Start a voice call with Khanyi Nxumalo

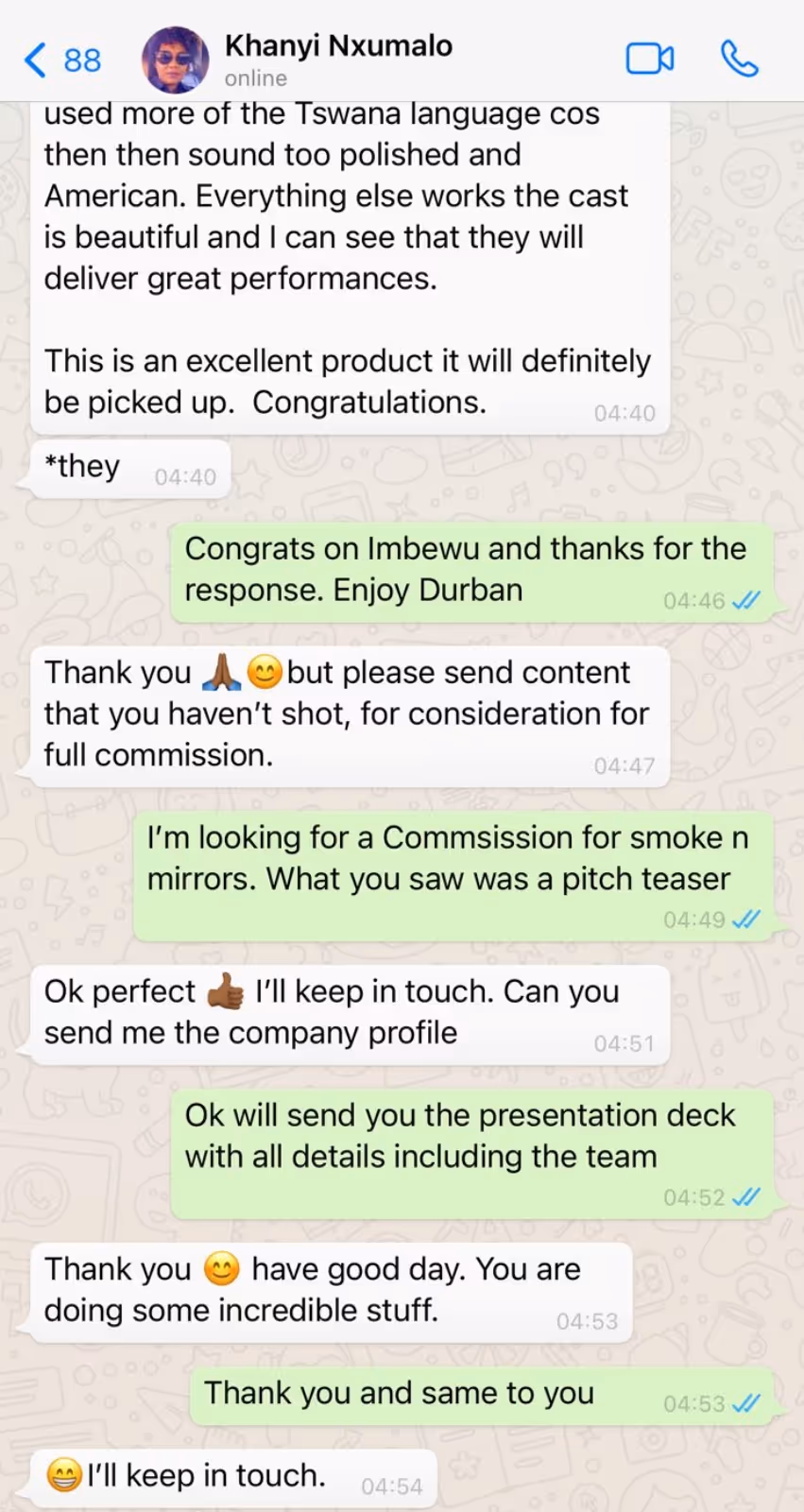739,60
